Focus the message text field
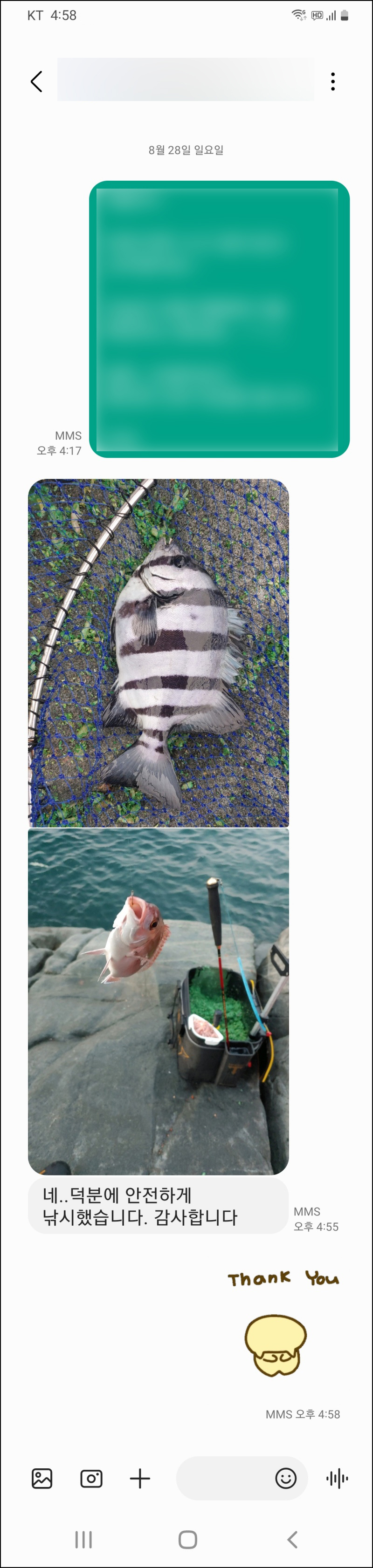Screen dimensions: 373x1568 coord(222,1478)
